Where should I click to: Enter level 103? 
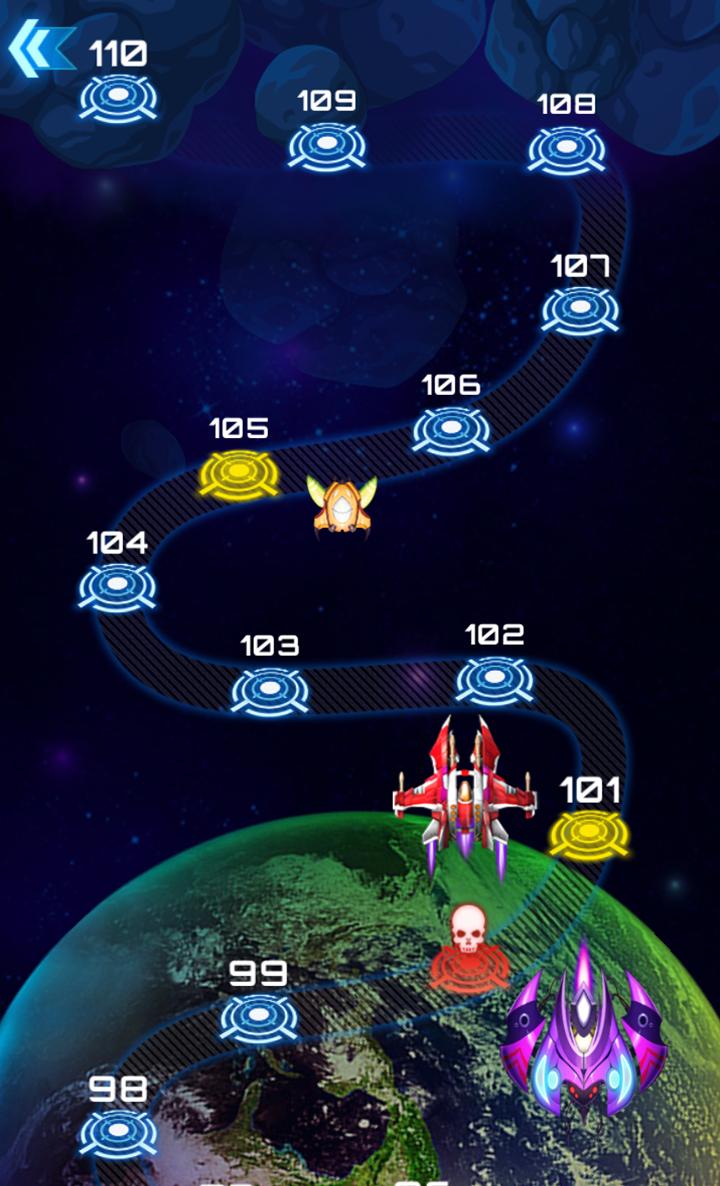270,690
